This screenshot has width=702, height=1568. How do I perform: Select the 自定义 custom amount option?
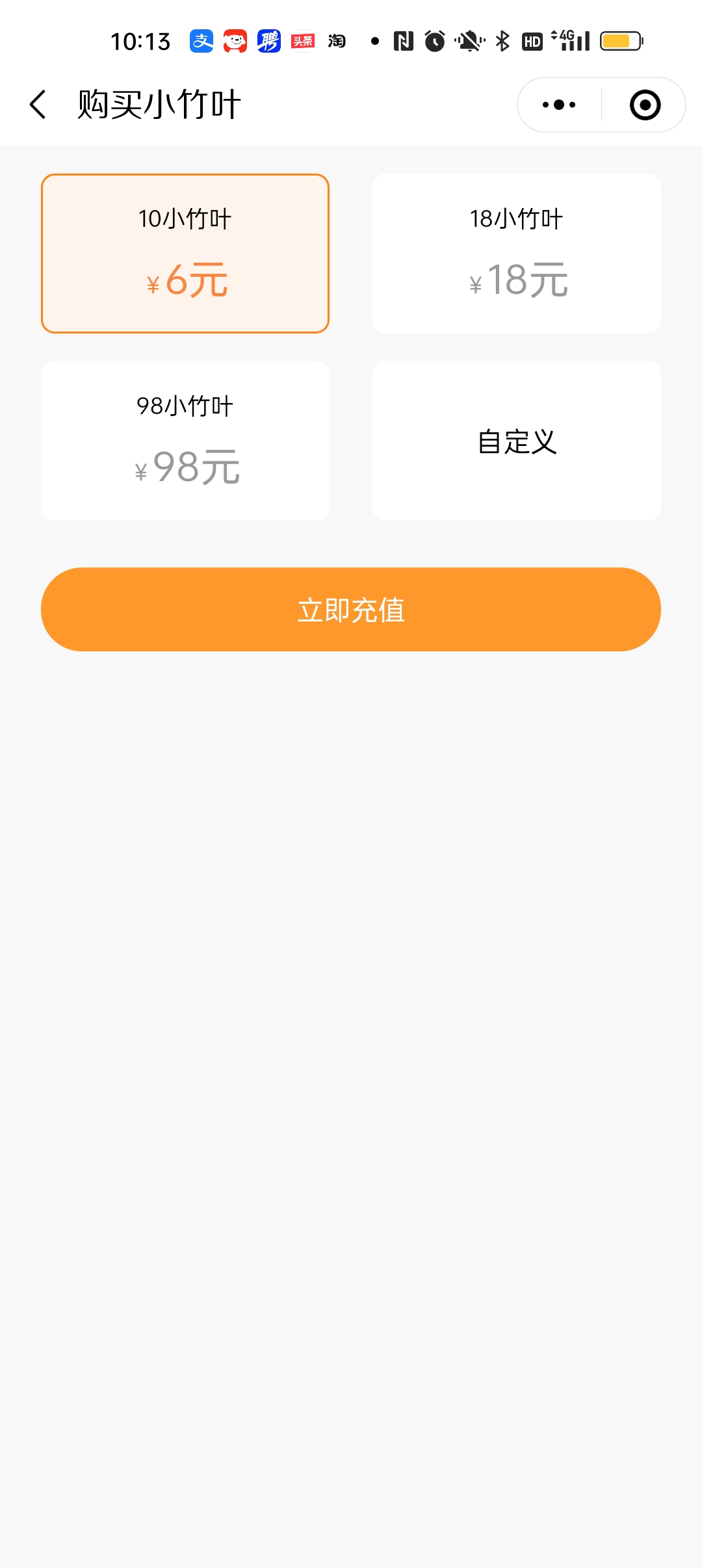[517, 441]
